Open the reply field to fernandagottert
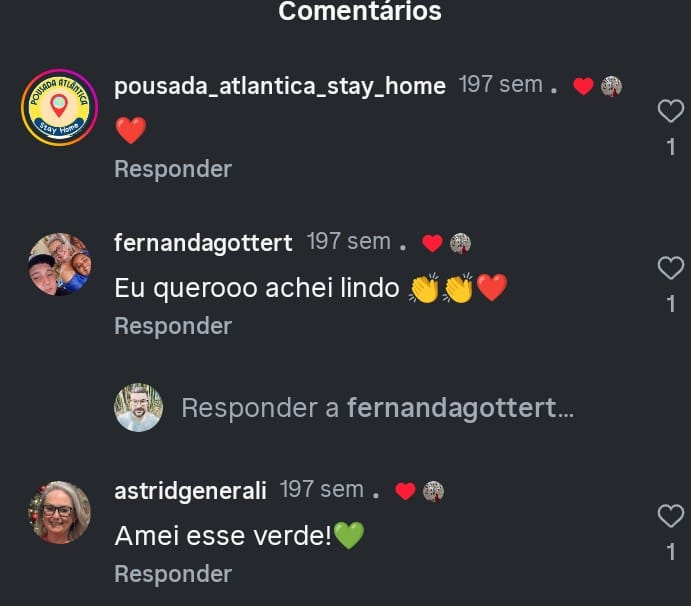The height and width of the screenshot is (606, 691). tap(377, 408)
